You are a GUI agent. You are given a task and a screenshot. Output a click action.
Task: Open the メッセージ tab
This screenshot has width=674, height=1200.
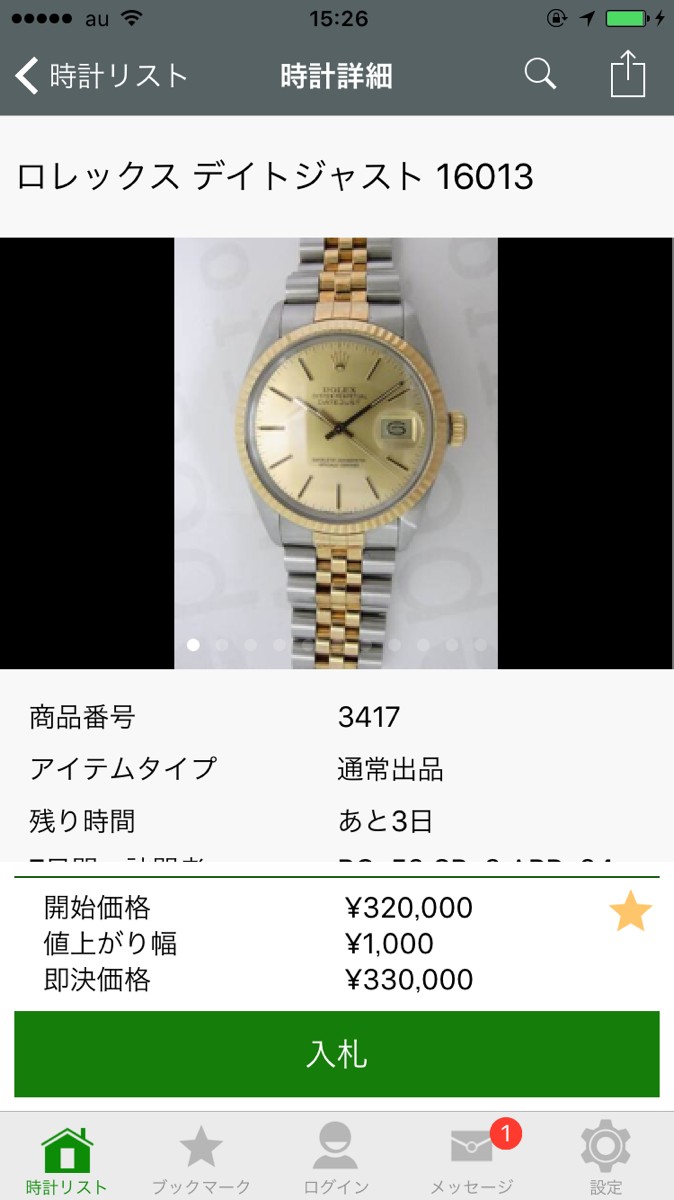click(472, 1160)
